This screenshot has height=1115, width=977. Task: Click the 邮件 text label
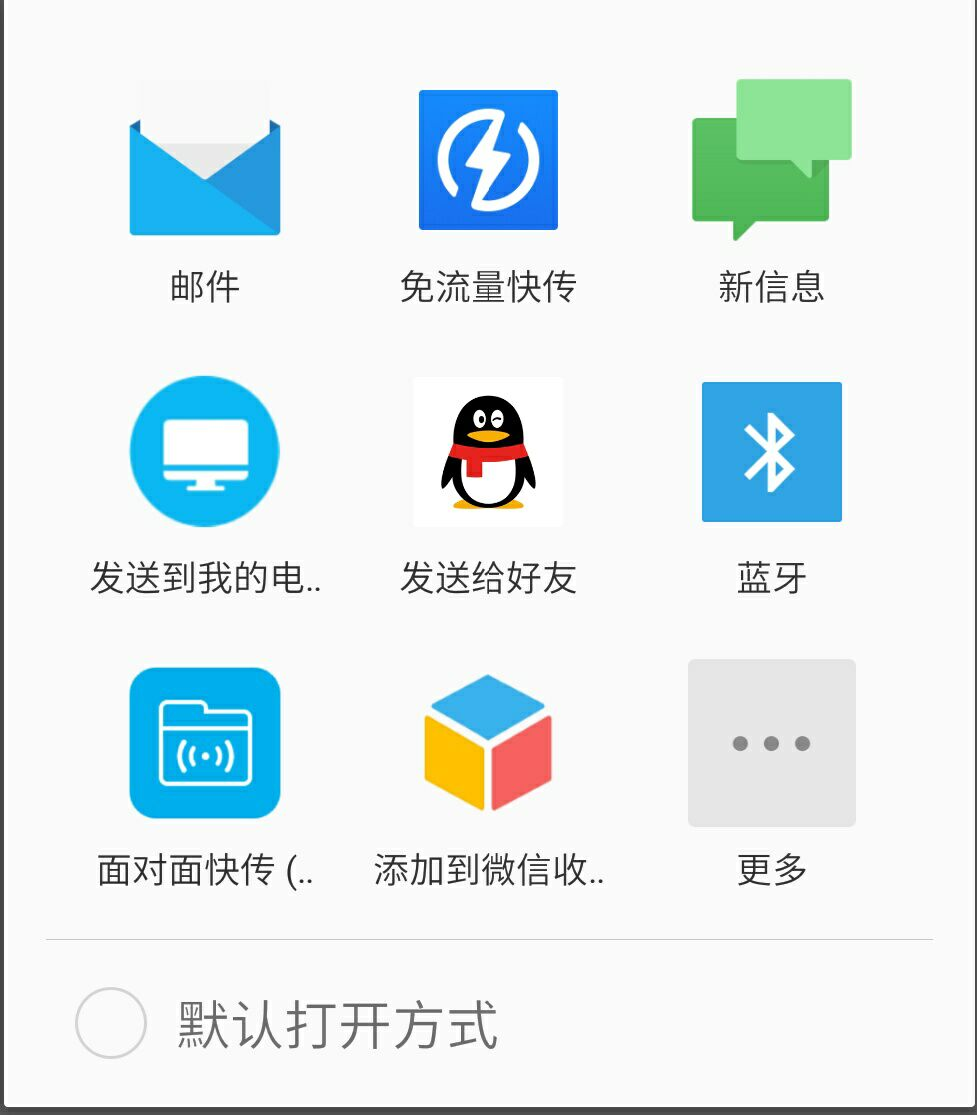click(203, 289)
